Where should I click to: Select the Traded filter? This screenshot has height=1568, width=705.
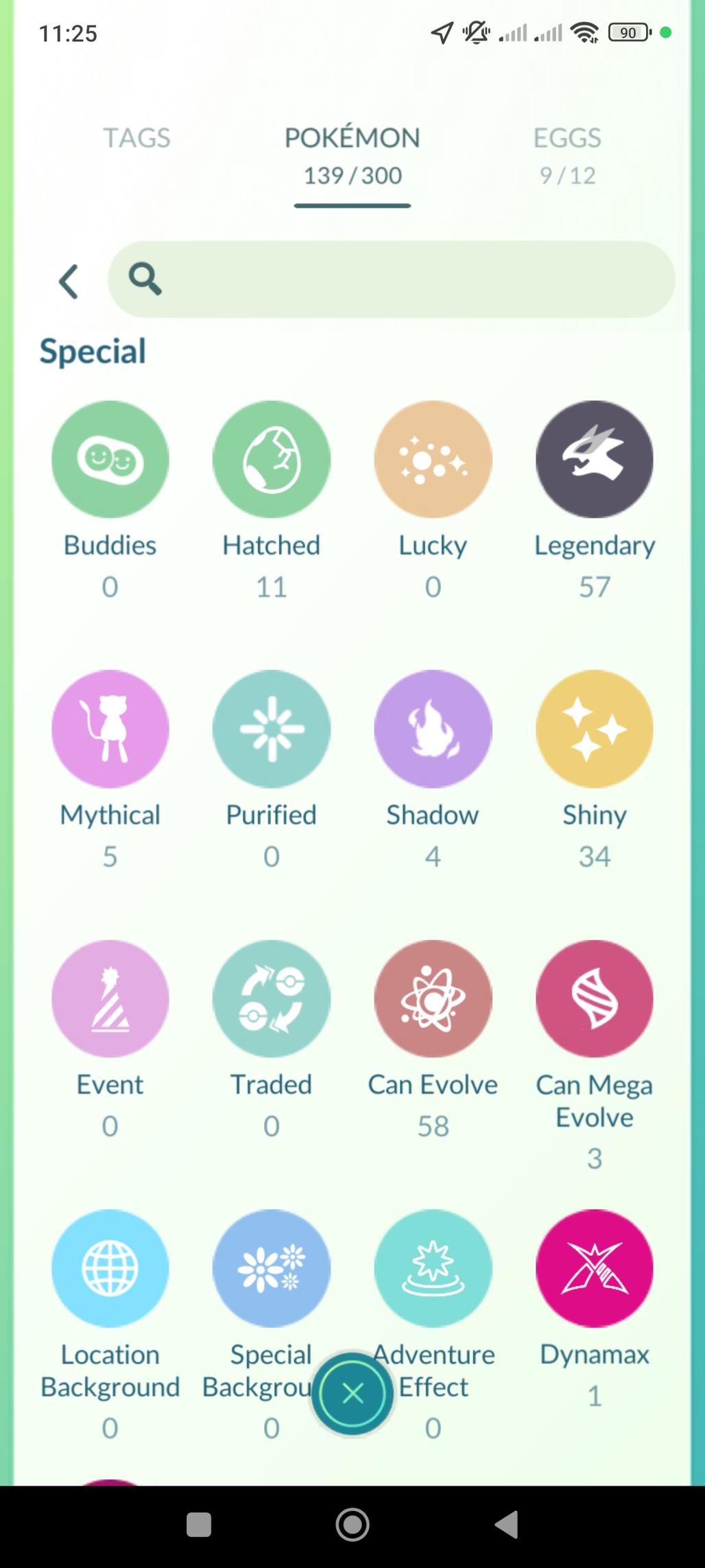272,998
